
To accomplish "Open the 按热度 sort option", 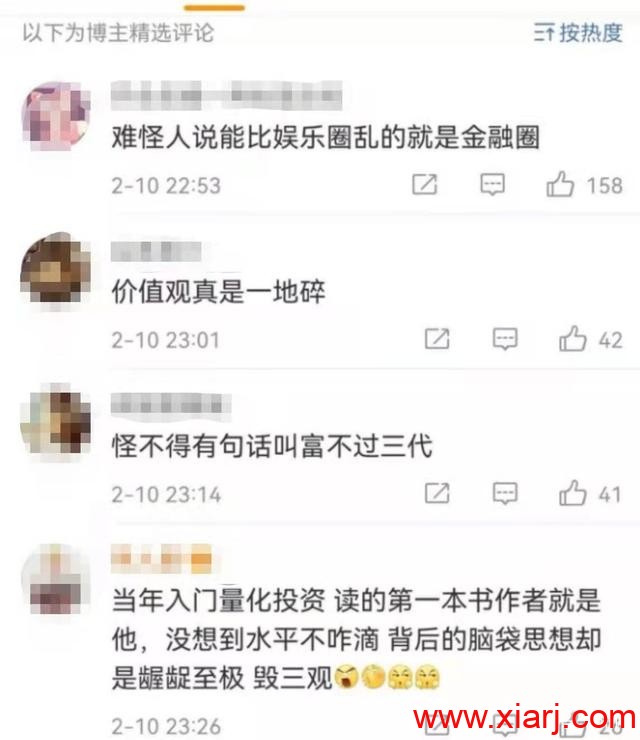I will (579, 33).
